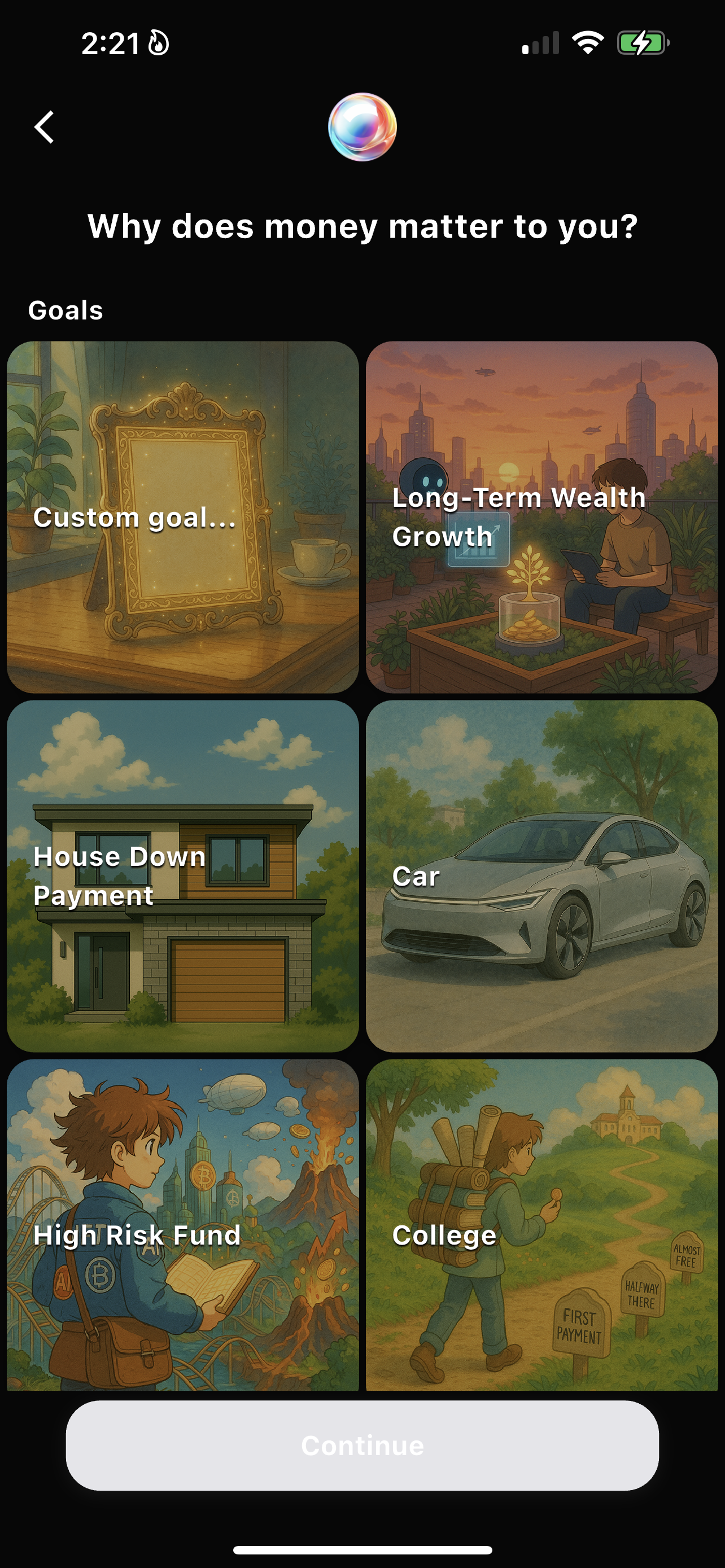Go back using the top-left arrow

pyautogui.click(x=45, y=127)
